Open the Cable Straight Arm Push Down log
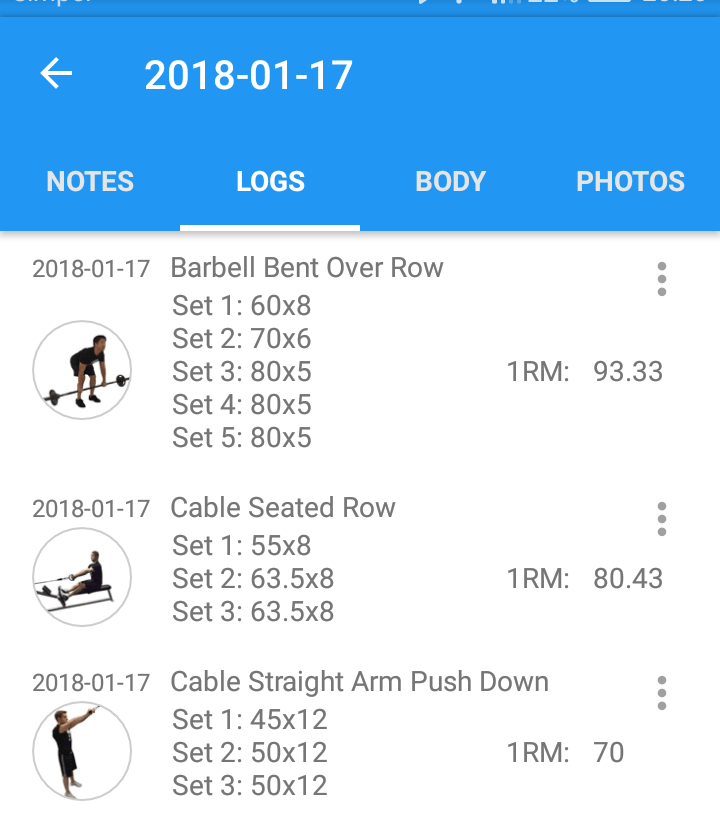Screen dimensions: 720x830 [359, 682]
